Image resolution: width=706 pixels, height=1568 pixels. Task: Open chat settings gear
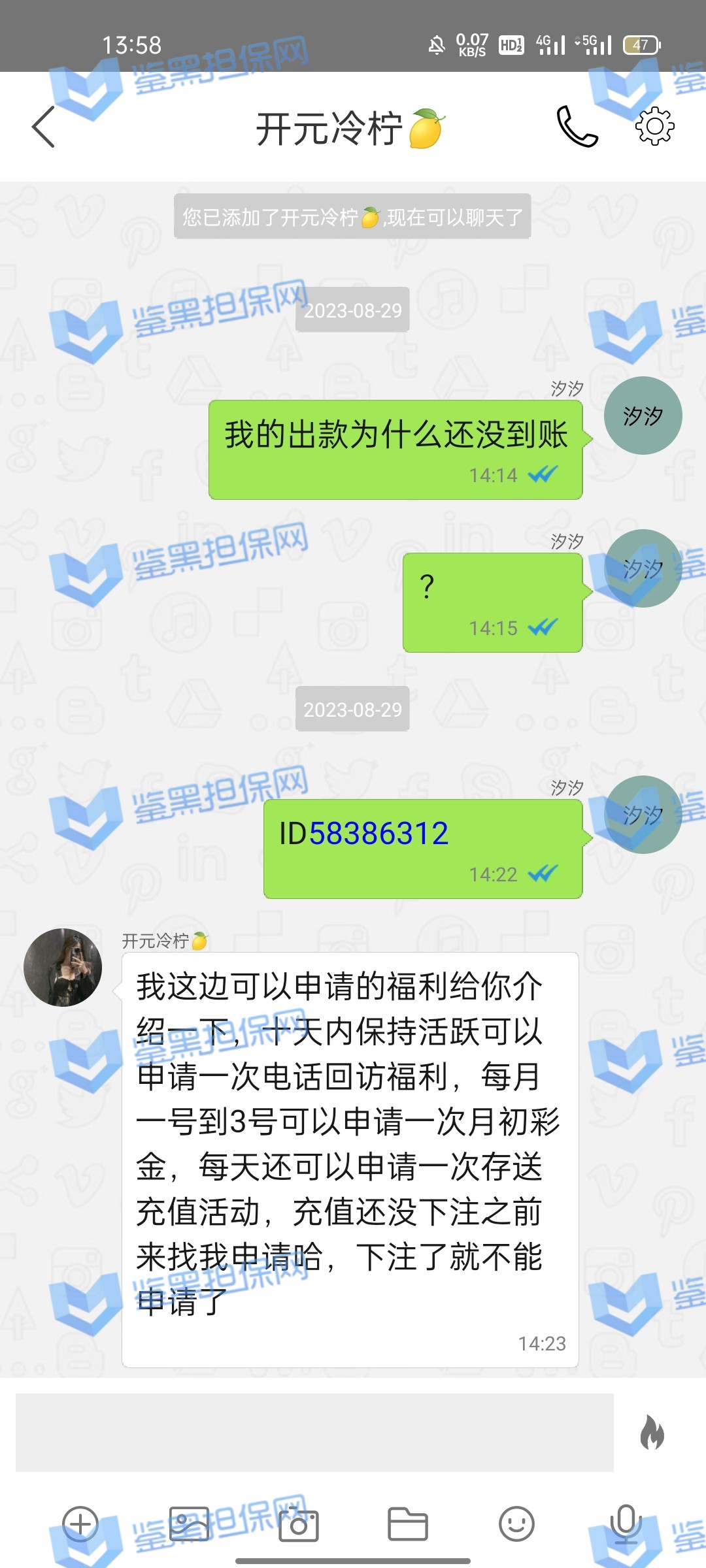pyautogui.click(x=654, y=126)
